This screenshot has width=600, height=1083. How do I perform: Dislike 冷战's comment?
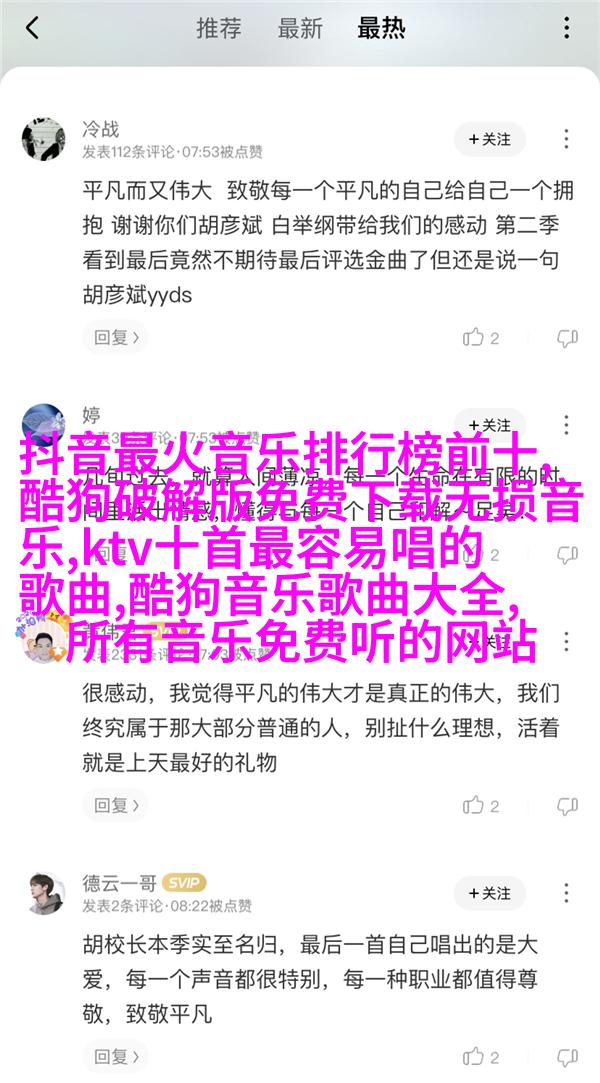[x=567, y=338]
